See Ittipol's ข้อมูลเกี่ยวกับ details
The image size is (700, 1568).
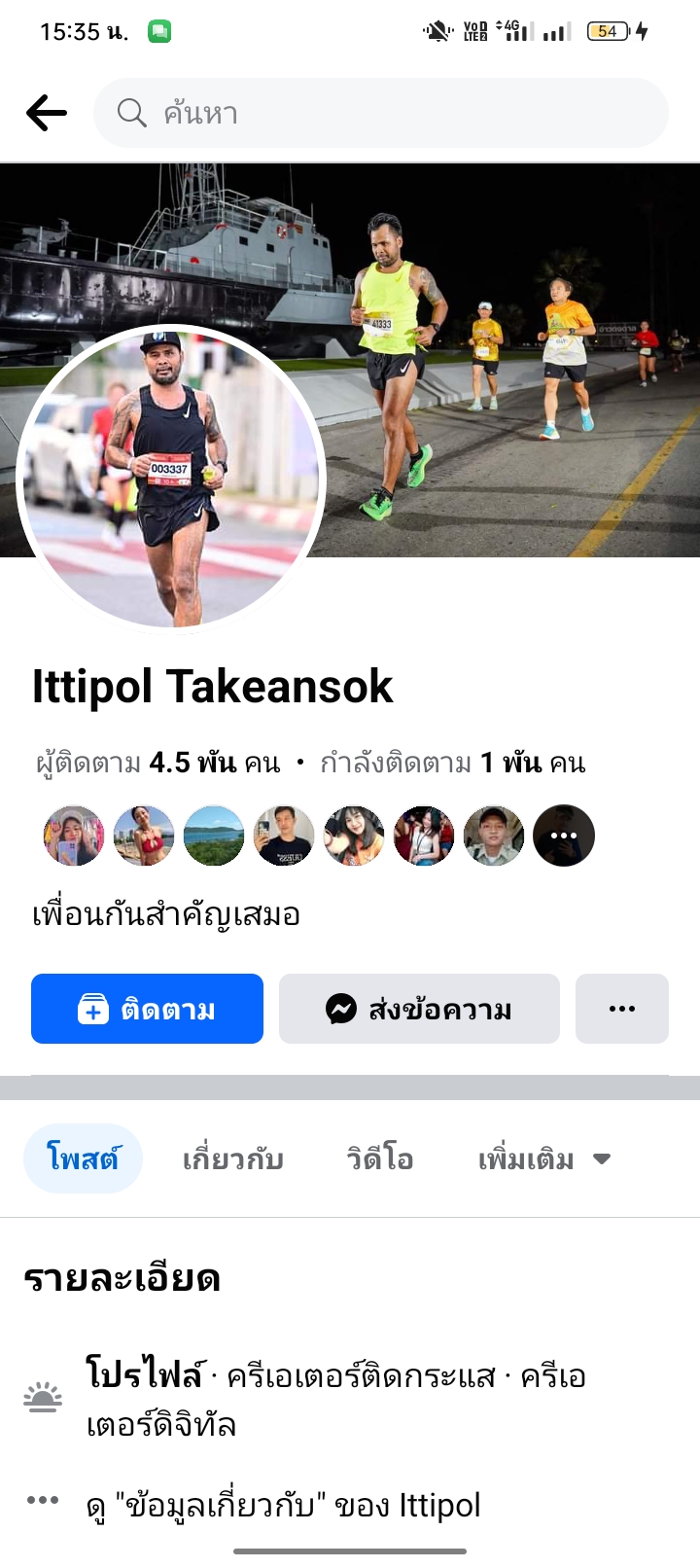coord(284,1505)
